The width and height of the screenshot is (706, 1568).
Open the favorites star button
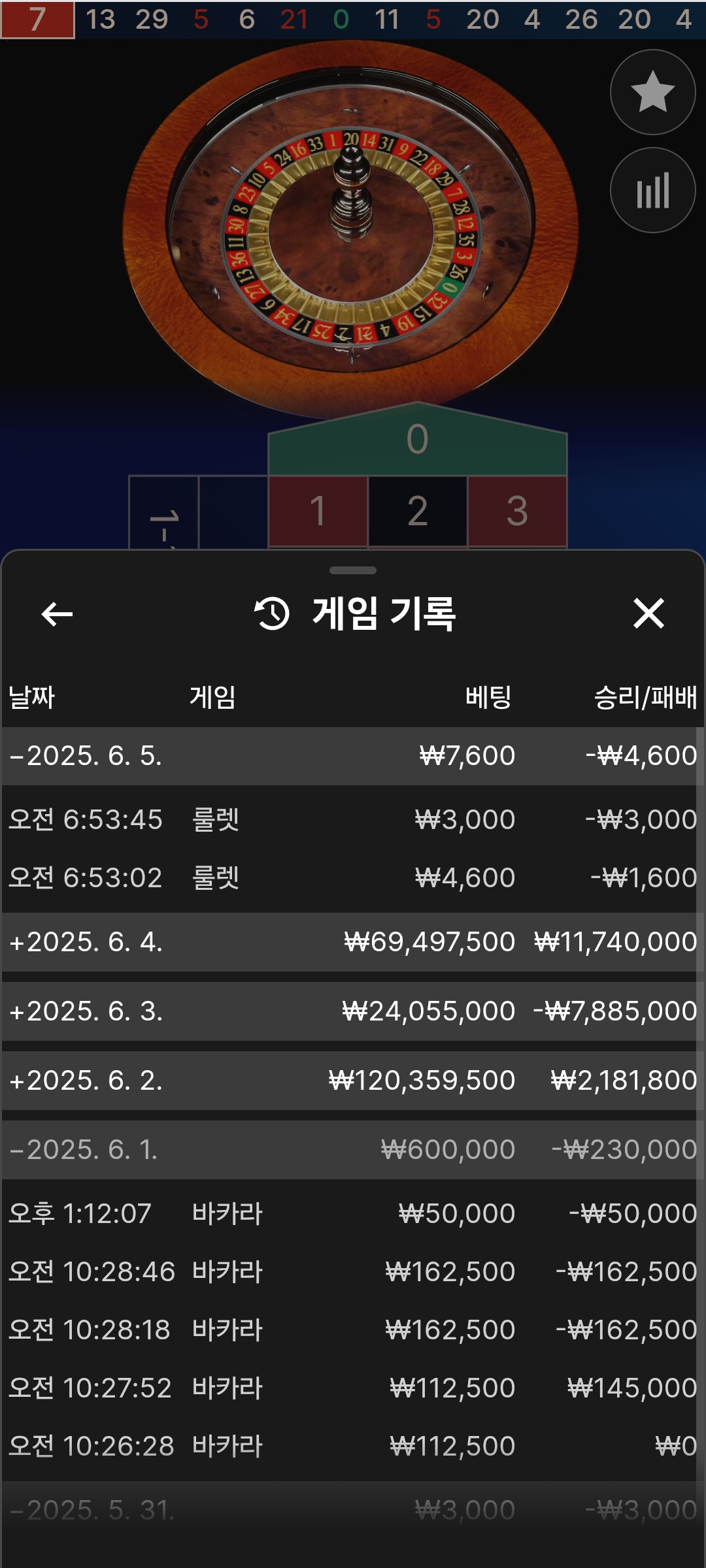(x=652, y=92)
